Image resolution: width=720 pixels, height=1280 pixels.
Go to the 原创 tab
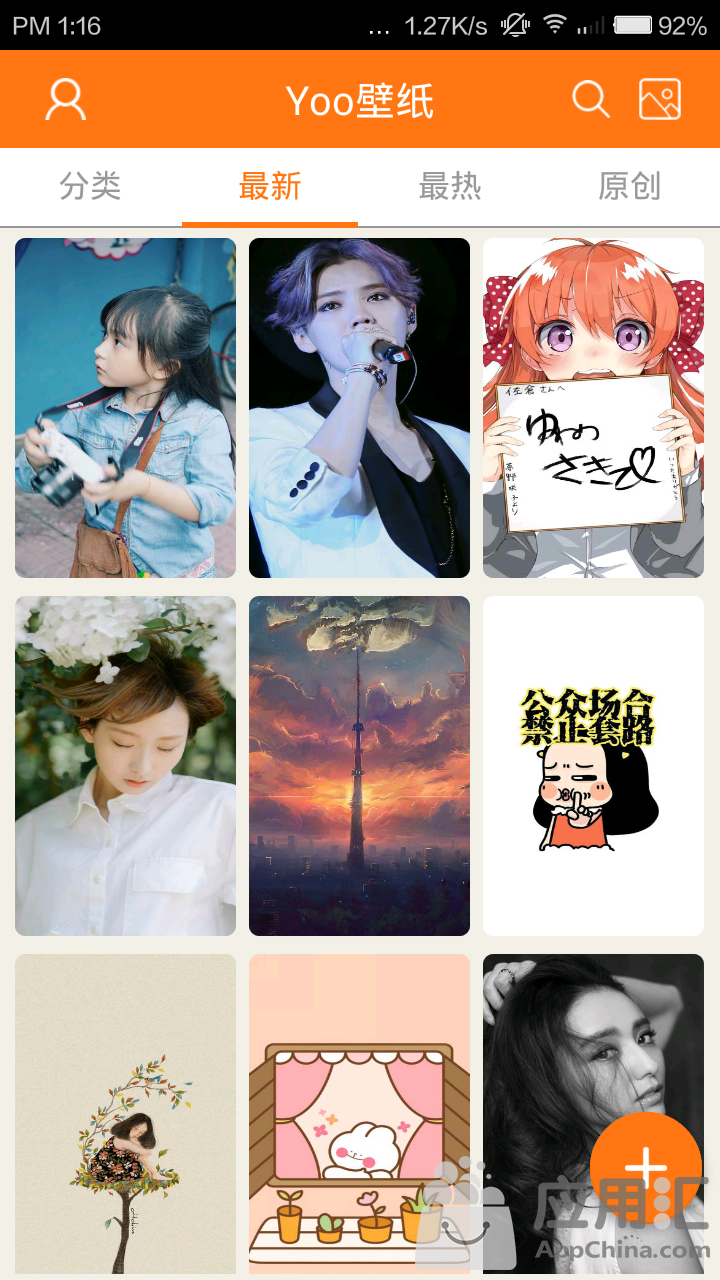(x=630, y=186)
